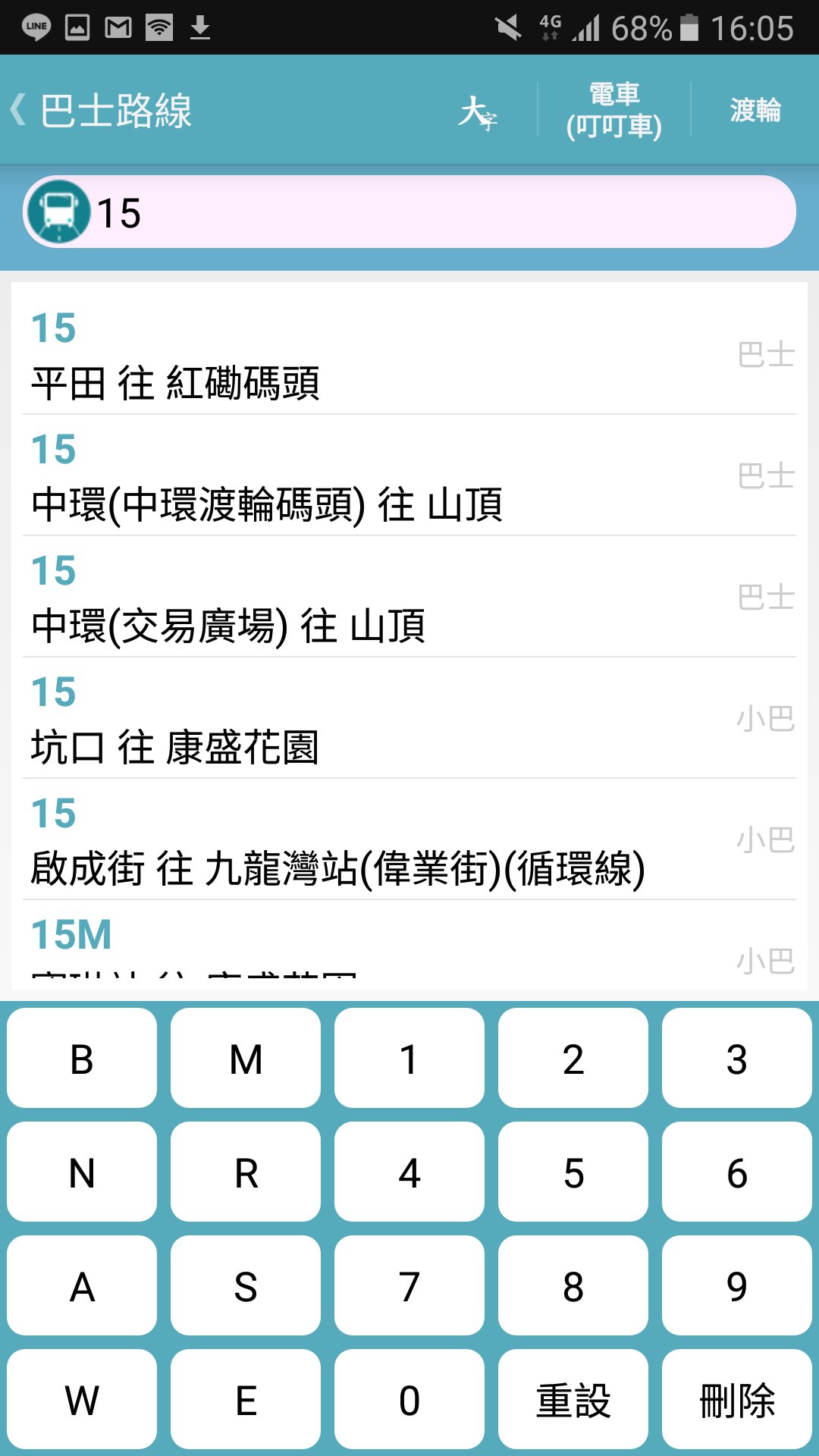Select route 15 中環(交易廣場) 往 山頂

(409, 598)
